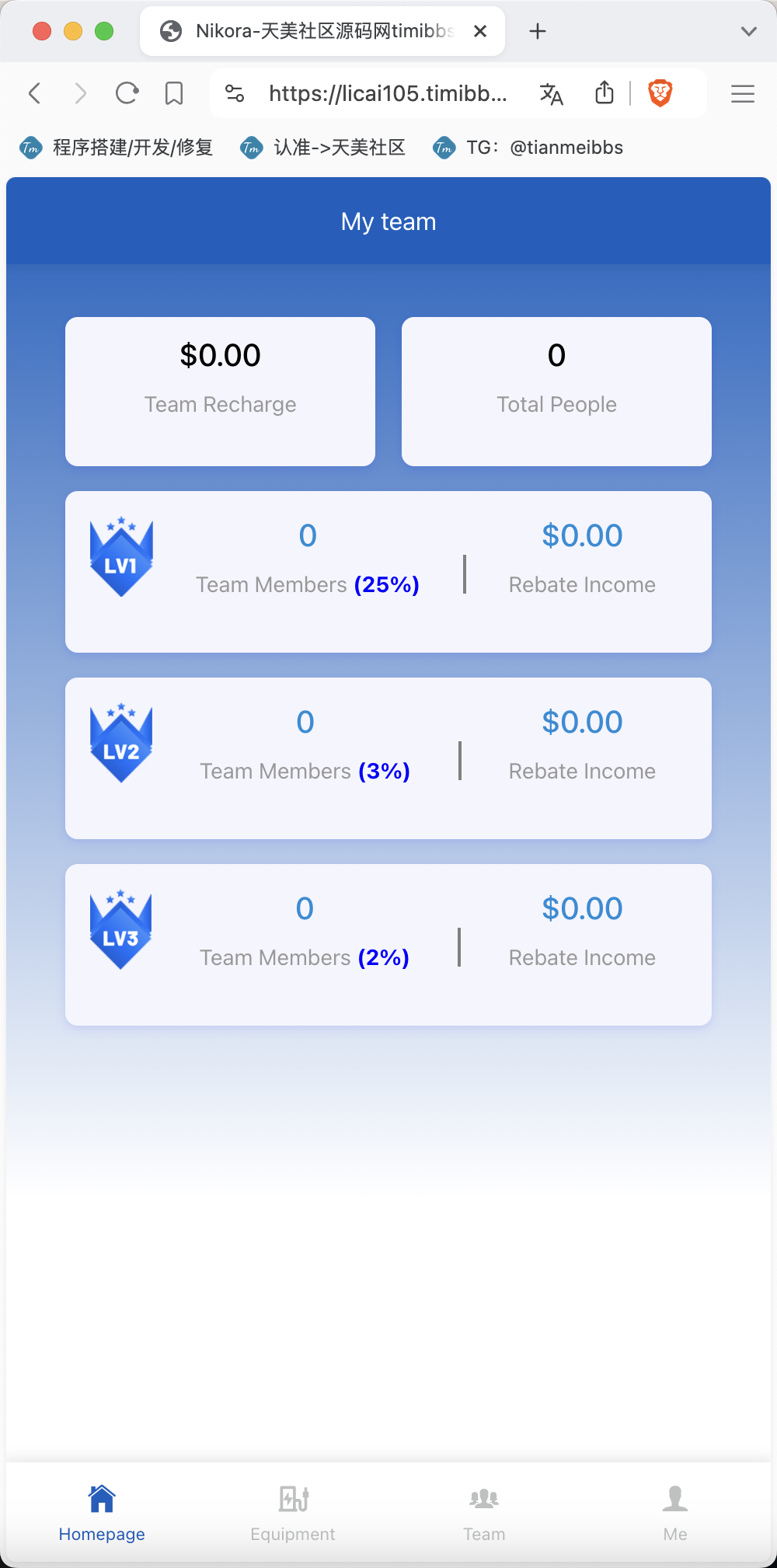Open the Equipment tab
Screen dimensions: 777x1568
(293, 1514)
